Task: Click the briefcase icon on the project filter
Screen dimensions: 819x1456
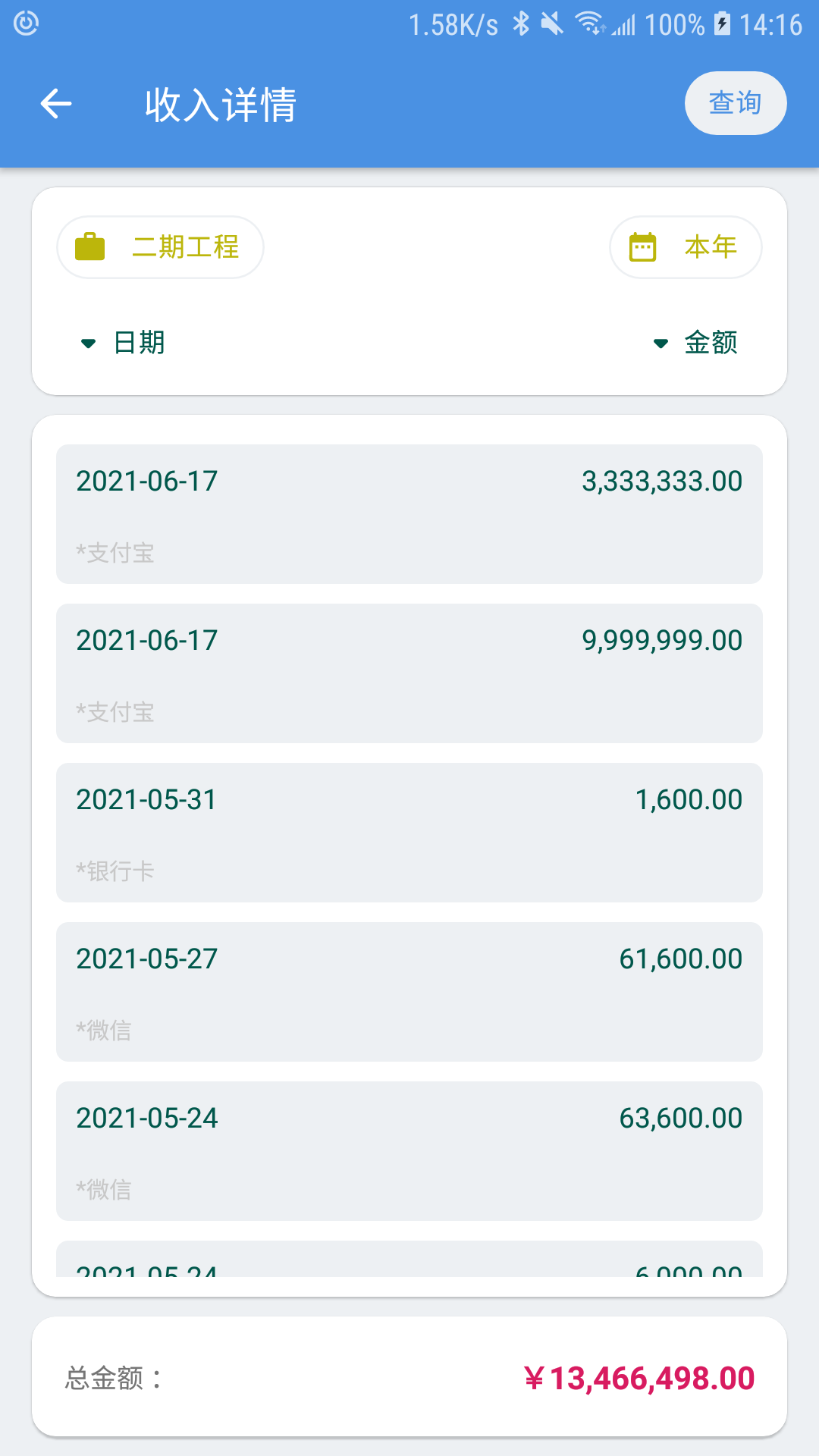Action: pyautogui.click(x=91, y=246)
